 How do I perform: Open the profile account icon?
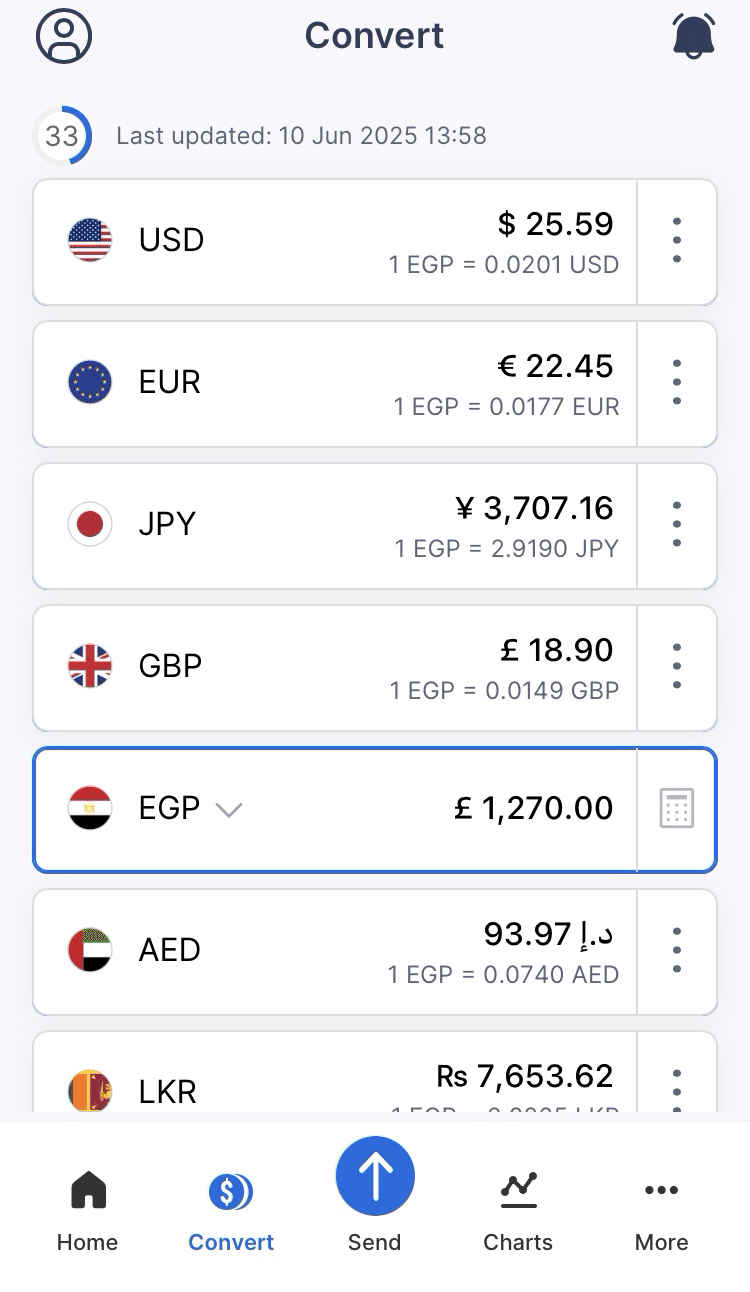(64, 36)
